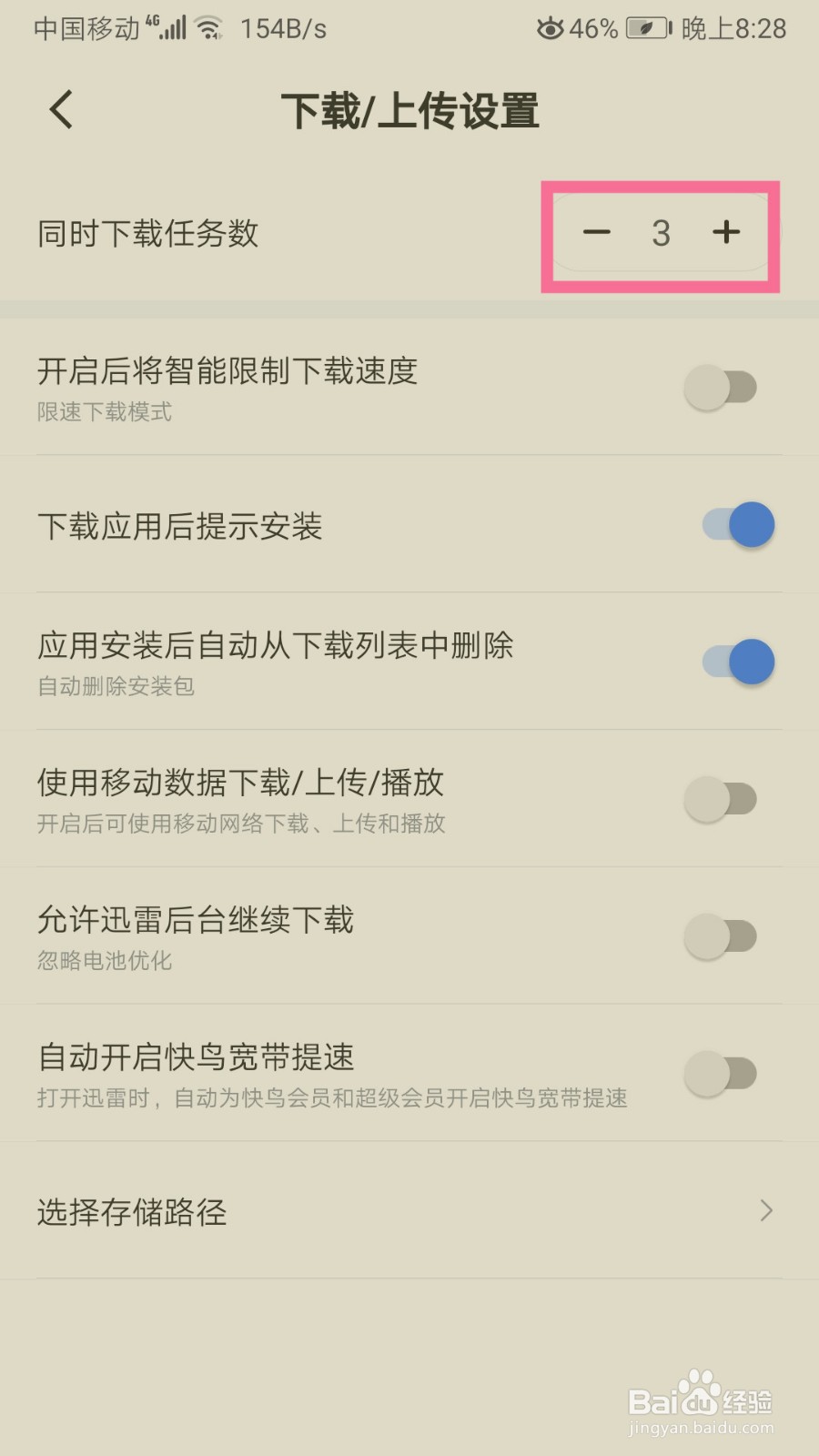
Task: Expand storage path selection with chevron
Action: click(765, 1211)
